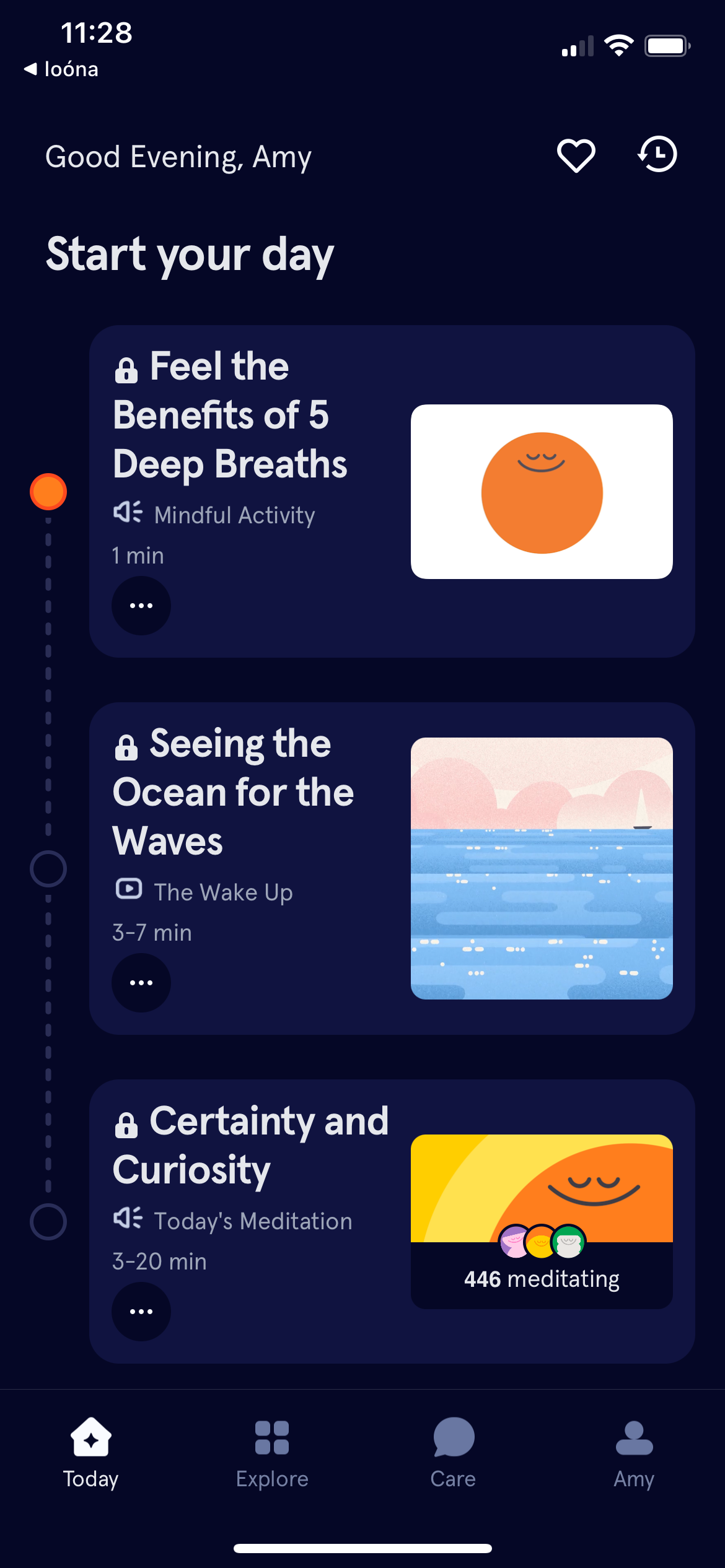
Task: Open your favorites with the heart icon
Action: pos(575,155)
